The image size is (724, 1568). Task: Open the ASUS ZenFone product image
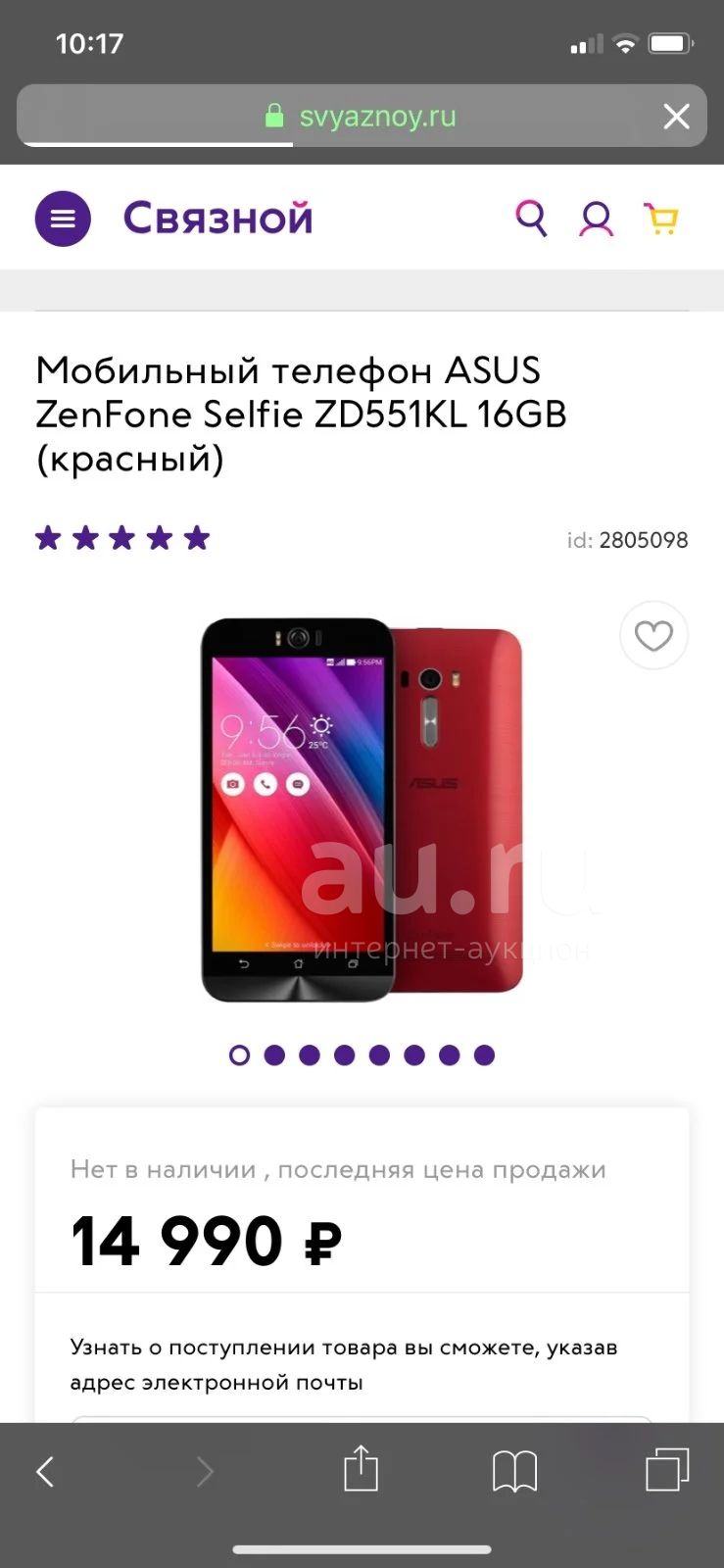pyautogui.click(x=362, y=810)
